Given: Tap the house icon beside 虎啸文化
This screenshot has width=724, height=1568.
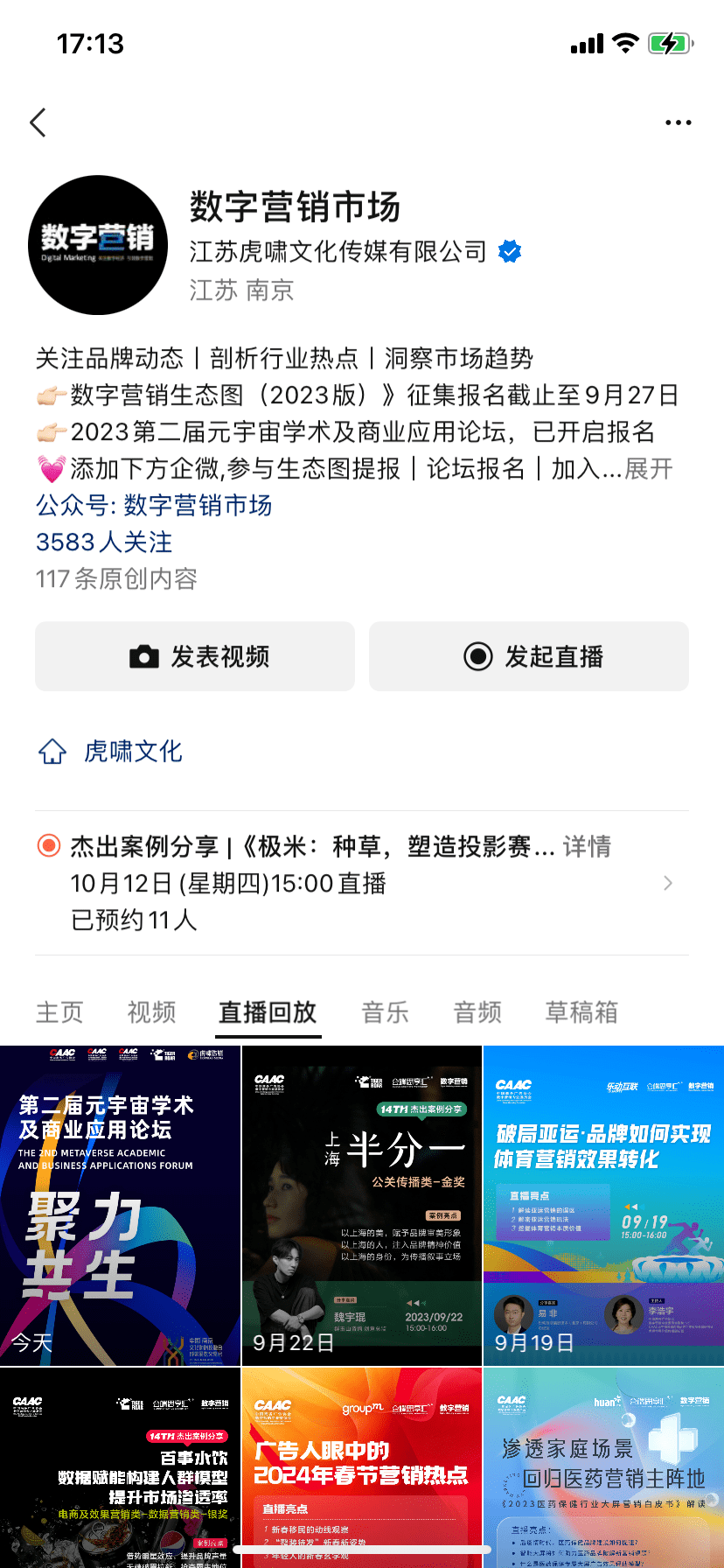Looking at the screenshot, I should [x=52, y=752].
